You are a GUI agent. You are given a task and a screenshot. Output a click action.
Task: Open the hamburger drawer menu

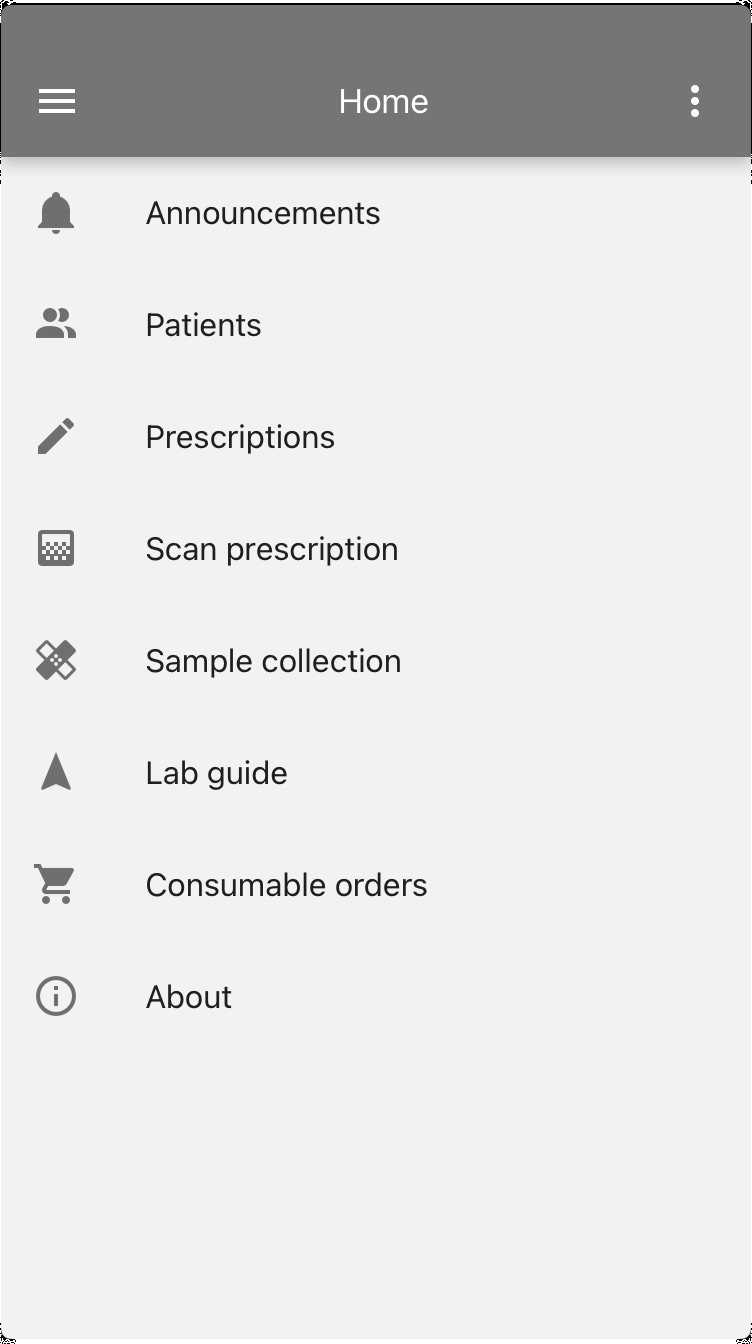click(x=57, y=101)
